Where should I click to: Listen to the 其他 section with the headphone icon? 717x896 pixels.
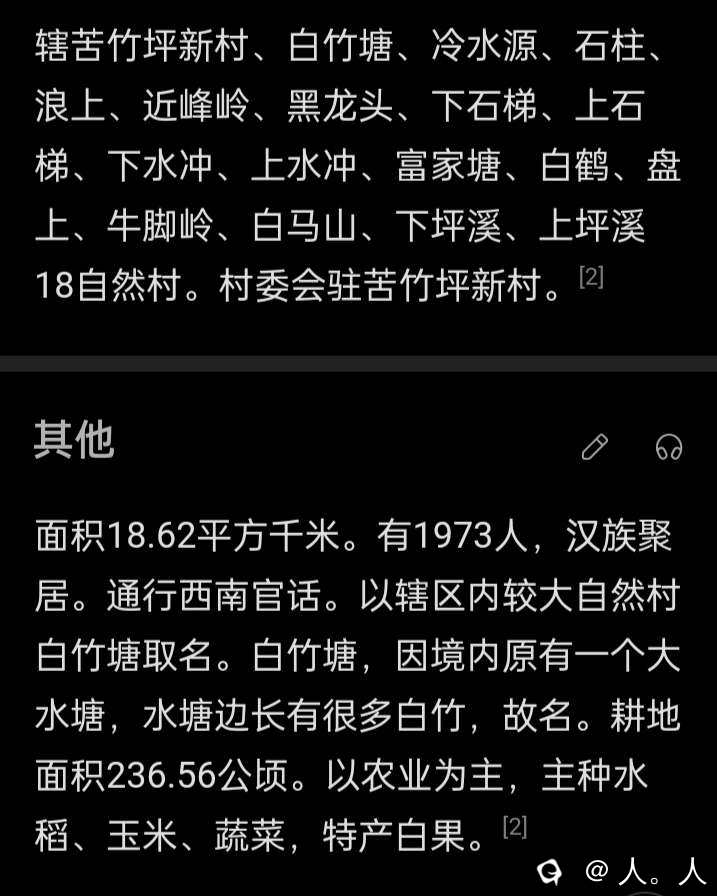(669, 447)
